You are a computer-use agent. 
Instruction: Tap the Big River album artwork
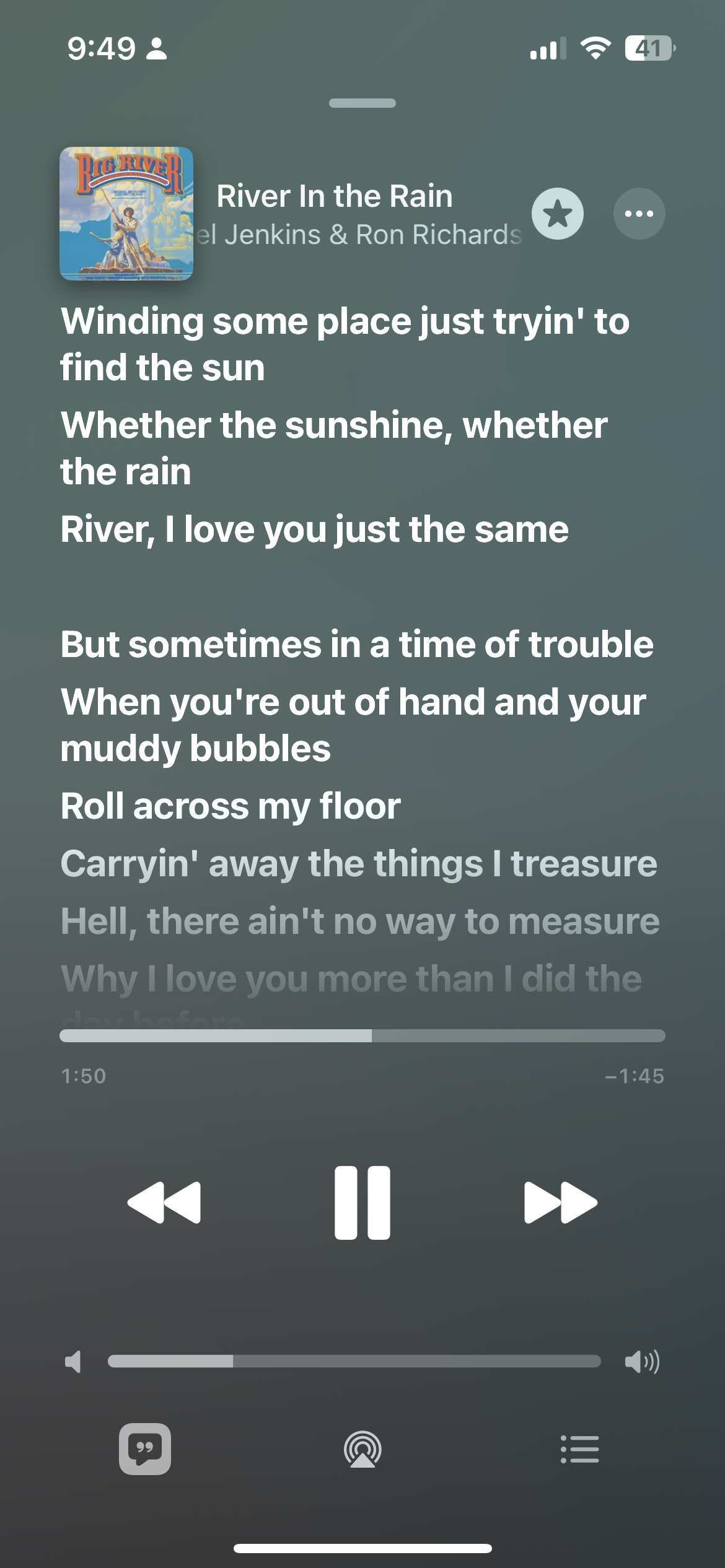(126, 214)
